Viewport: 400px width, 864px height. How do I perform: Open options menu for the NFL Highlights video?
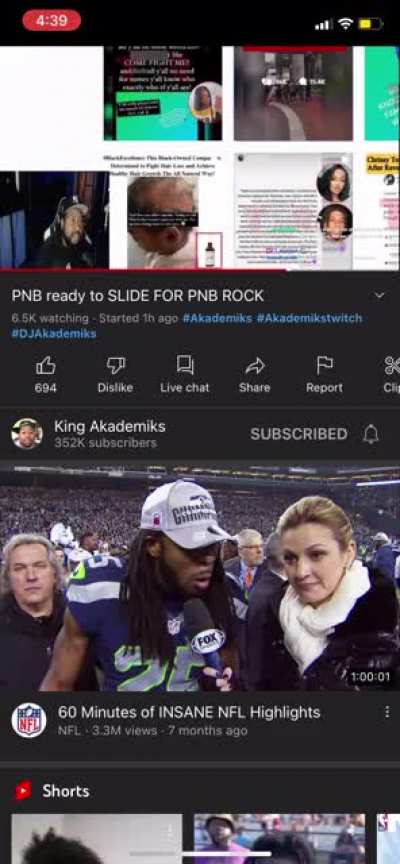(387, 712)
